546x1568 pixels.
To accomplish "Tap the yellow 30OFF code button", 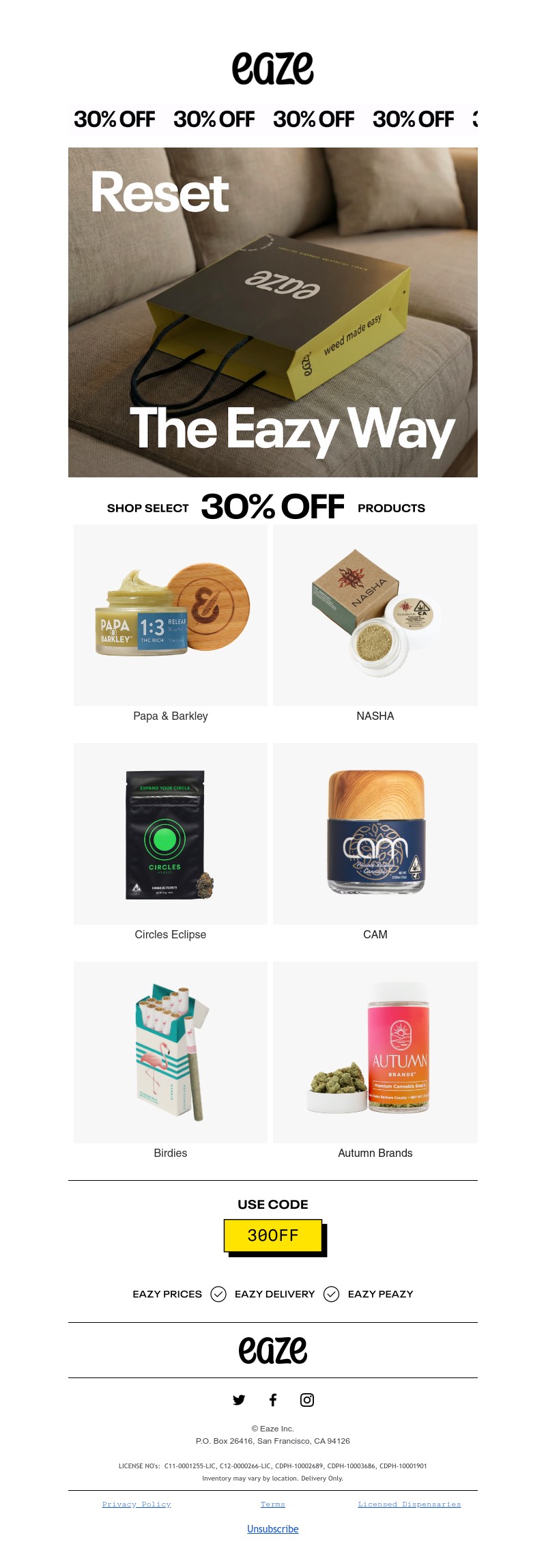I will coord(273,1235).
